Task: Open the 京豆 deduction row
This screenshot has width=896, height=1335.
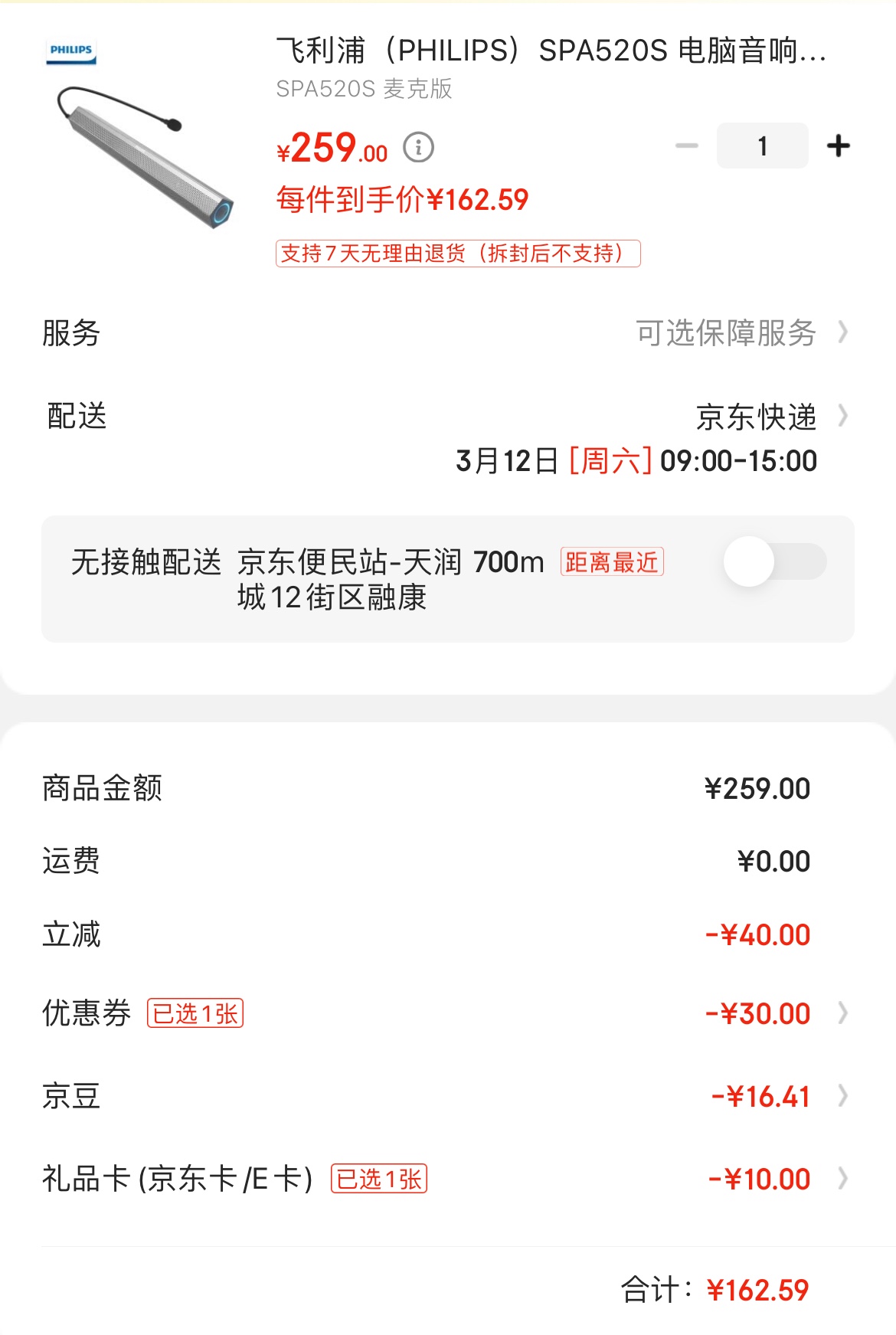Action: [447, 1096]
